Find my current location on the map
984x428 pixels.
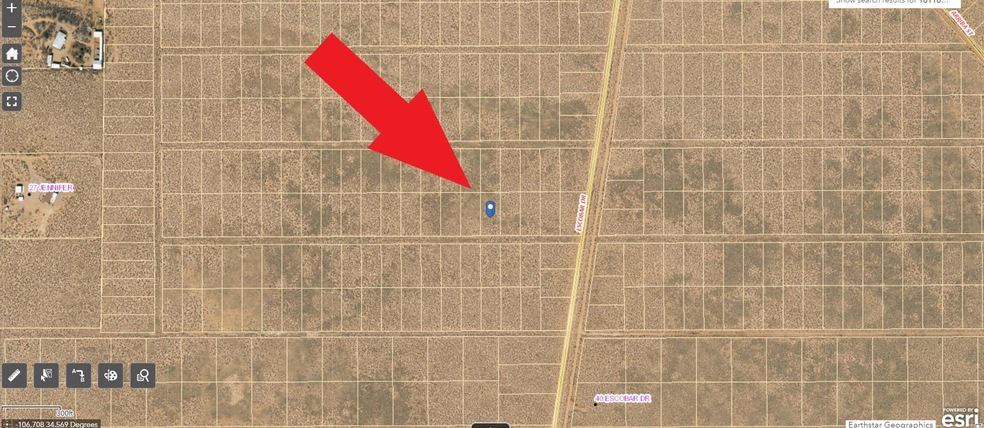12,77
